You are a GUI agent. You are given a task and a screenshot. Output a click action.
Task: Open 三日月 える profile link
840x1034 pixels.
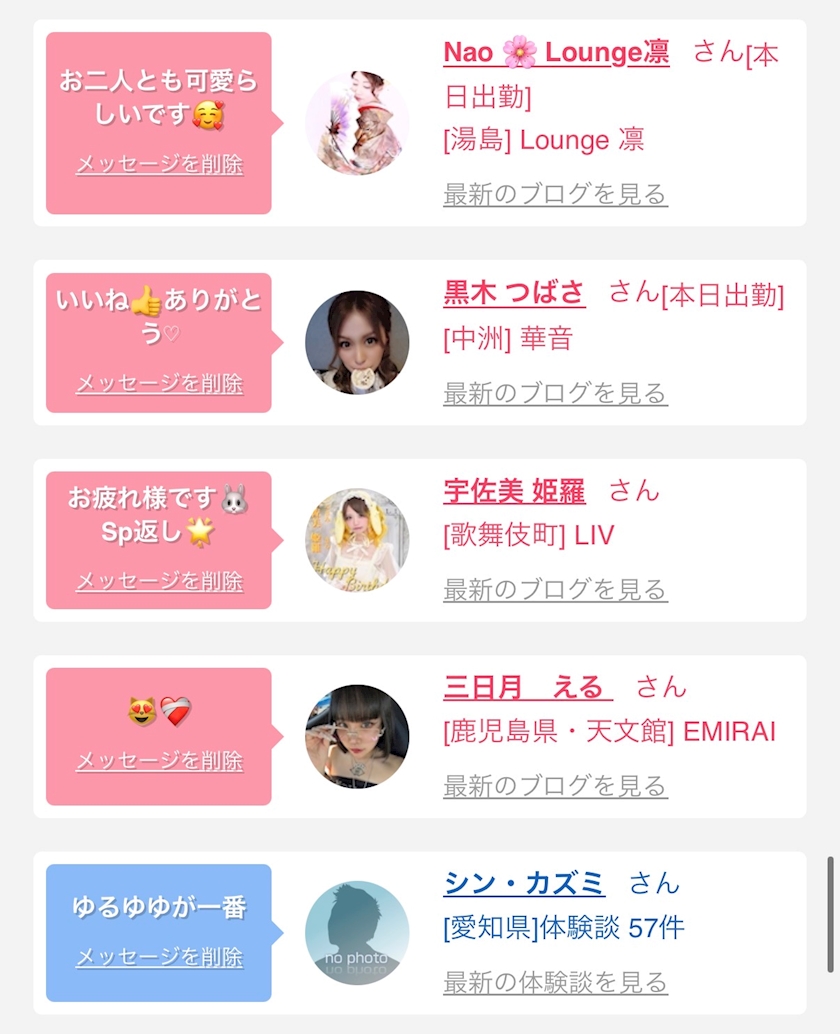click(527, 687)
